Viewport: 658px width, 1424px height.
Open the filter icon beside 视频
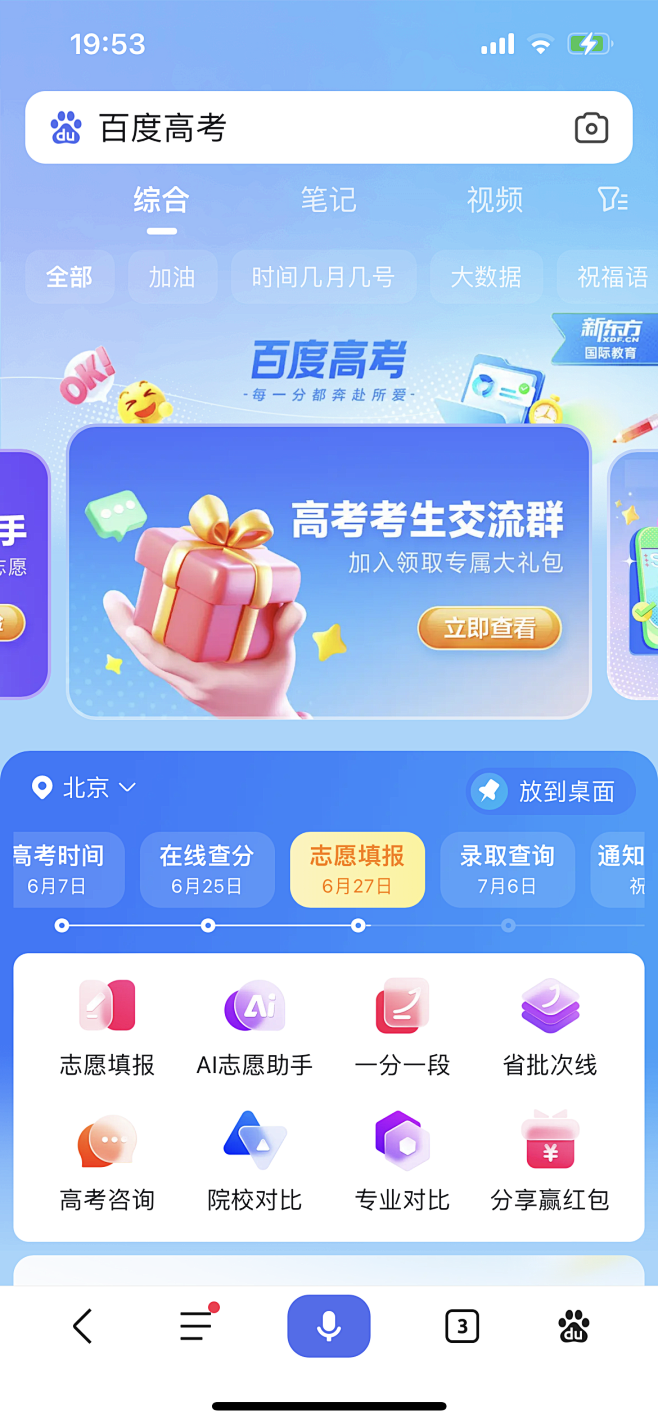[612, 200]
